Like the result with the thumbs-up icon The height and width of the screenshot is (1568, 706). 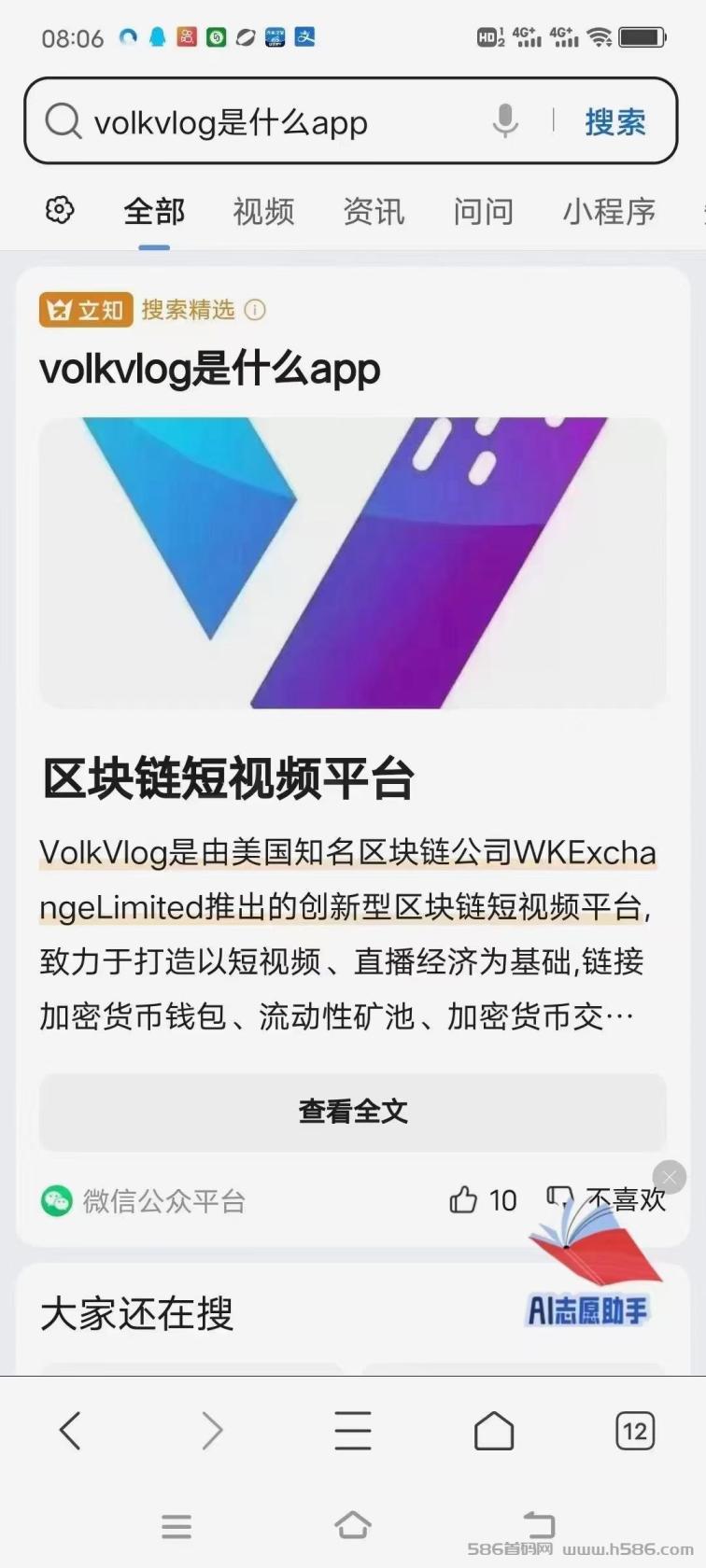[483, 1199]
